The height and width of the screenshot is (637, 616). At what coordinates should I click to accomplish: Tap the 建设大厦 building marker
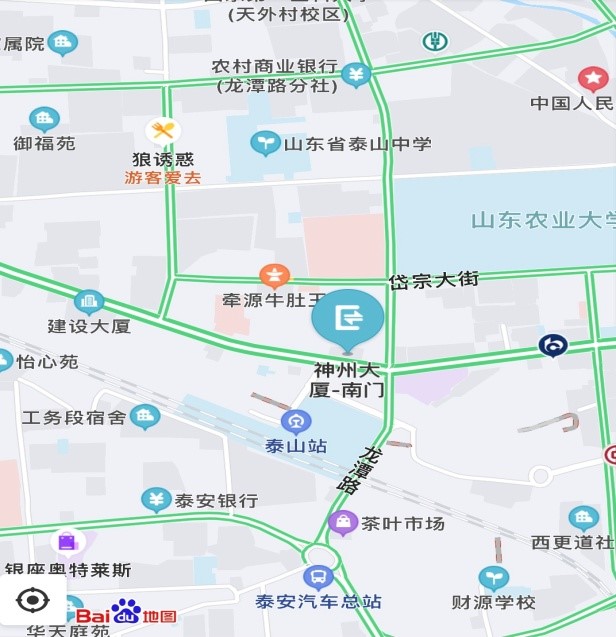tap(89, 301)
